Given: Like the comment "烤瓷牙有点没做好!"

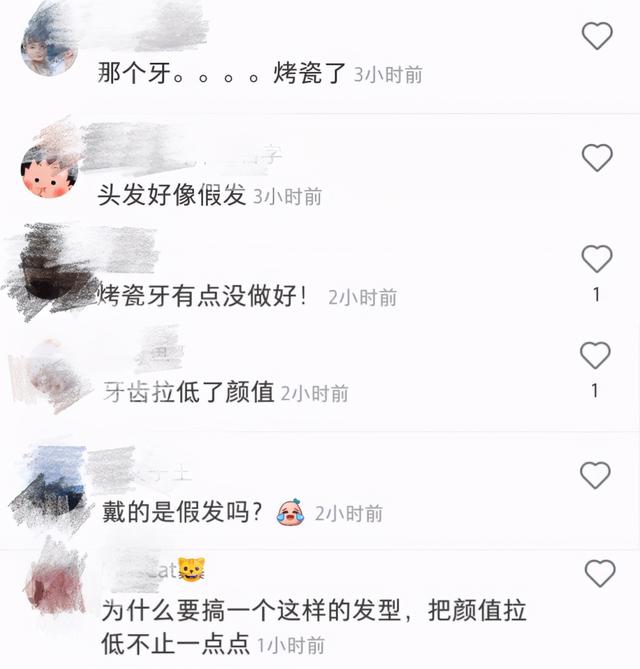Looking at the screenshot, I should (x=597, y=259).
